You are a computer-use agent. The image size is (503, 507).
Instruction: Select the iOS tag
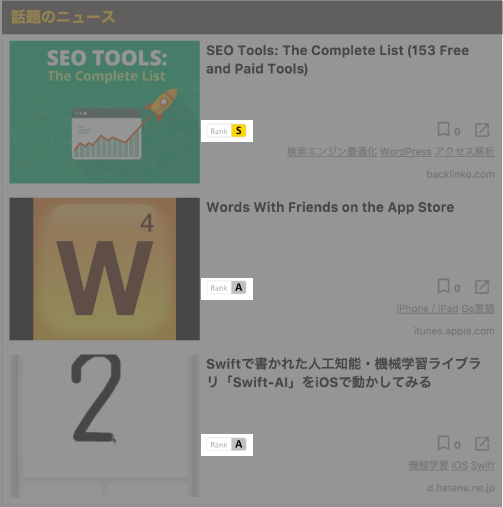coord(459,465)
